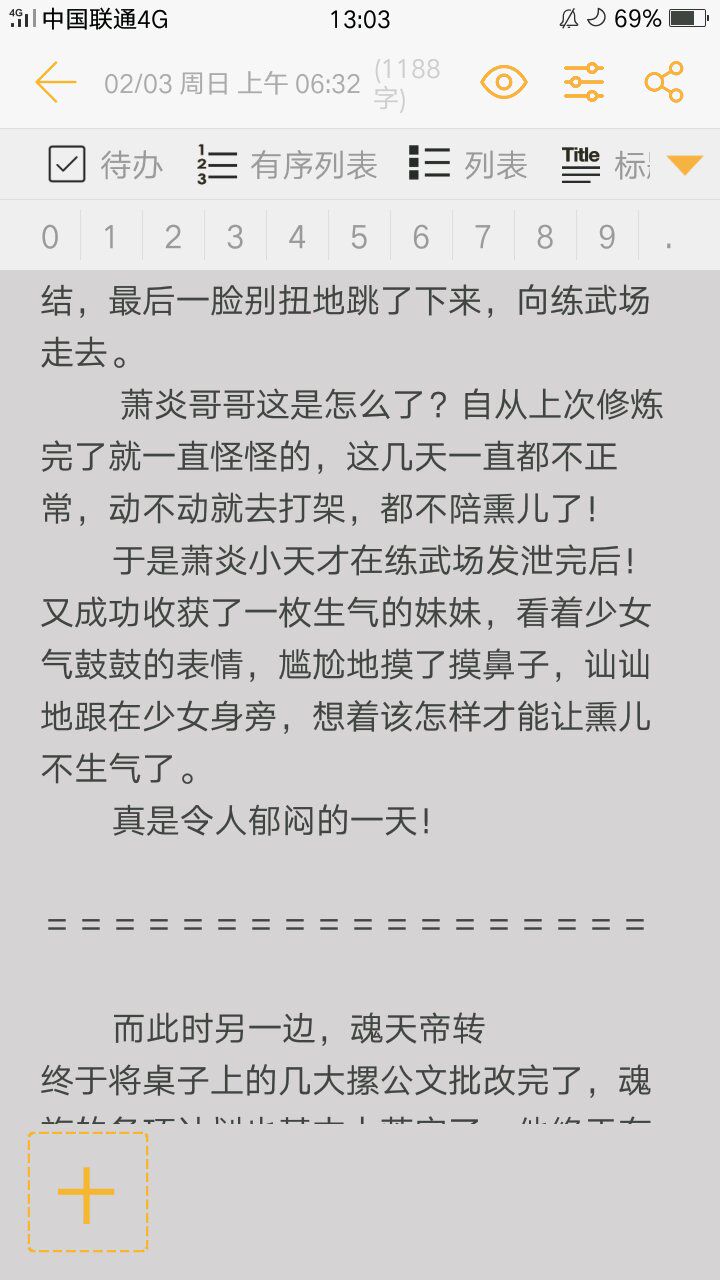The image size is (720, 1280).
Task: Share this note
Action: click(x=663, y=83)
